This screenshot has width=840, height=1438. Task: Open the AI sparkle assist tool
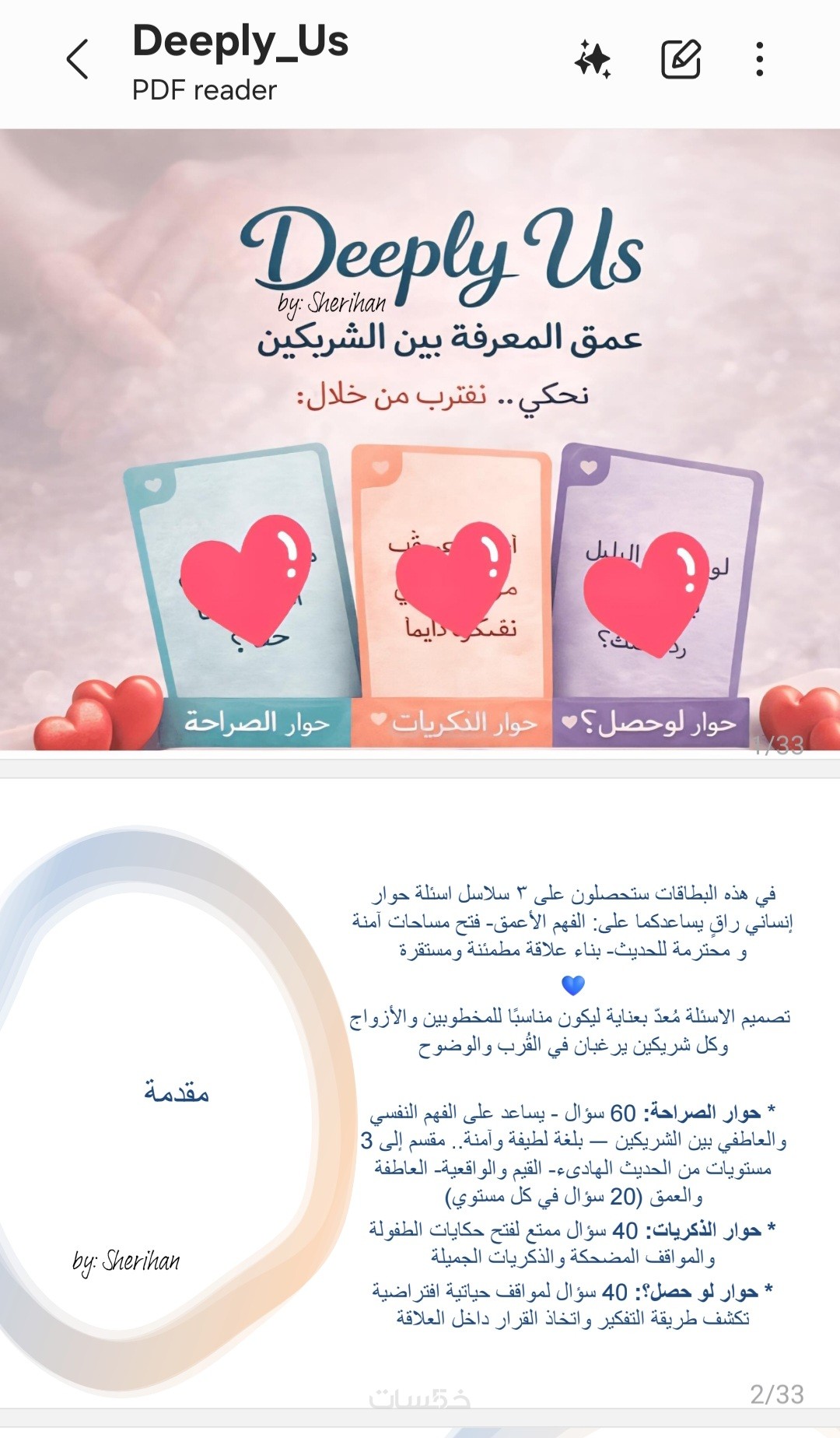coord(593,60)
